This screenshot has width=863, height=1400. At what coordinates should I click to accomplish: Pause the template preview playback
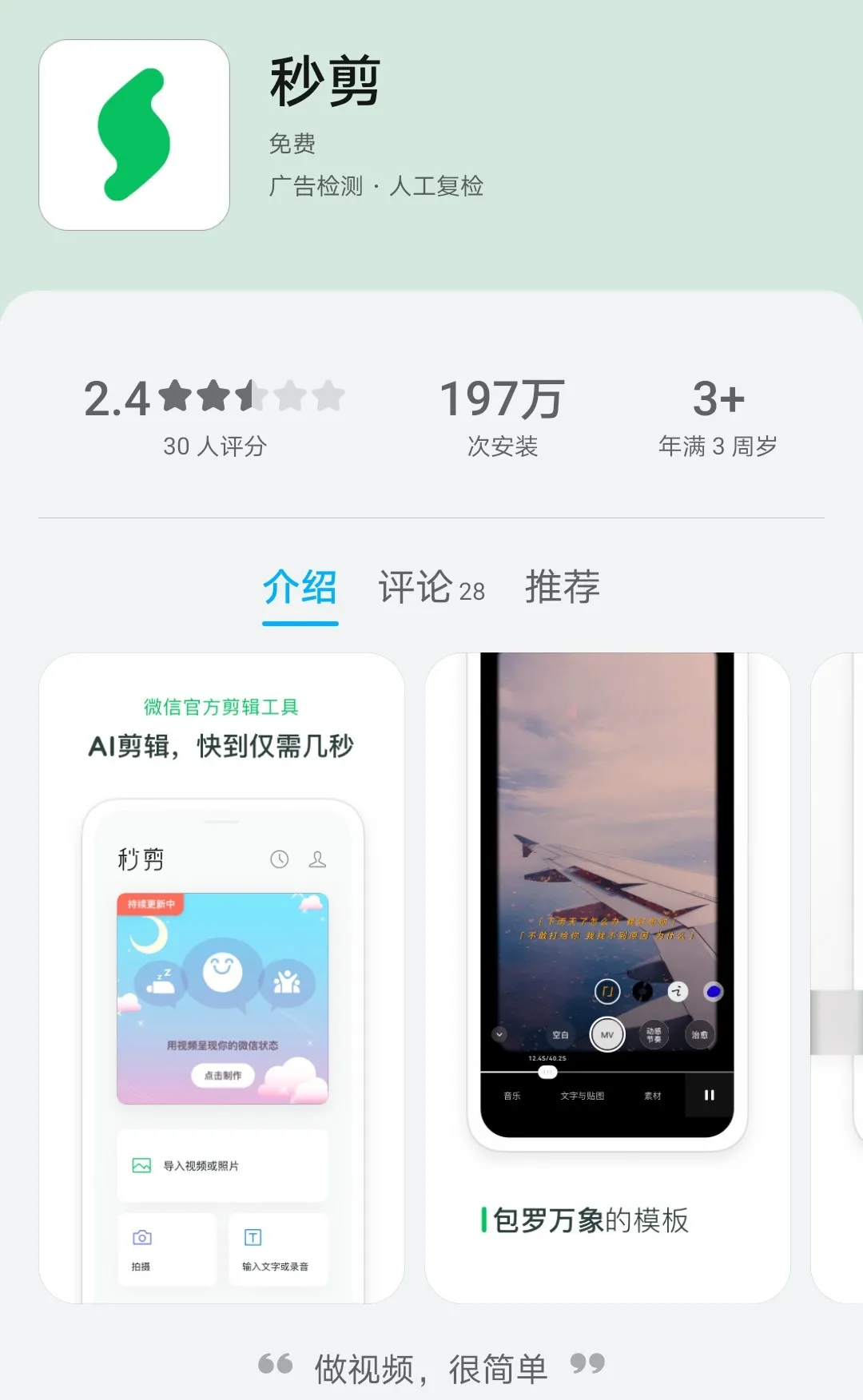[x=710, y=1096]
